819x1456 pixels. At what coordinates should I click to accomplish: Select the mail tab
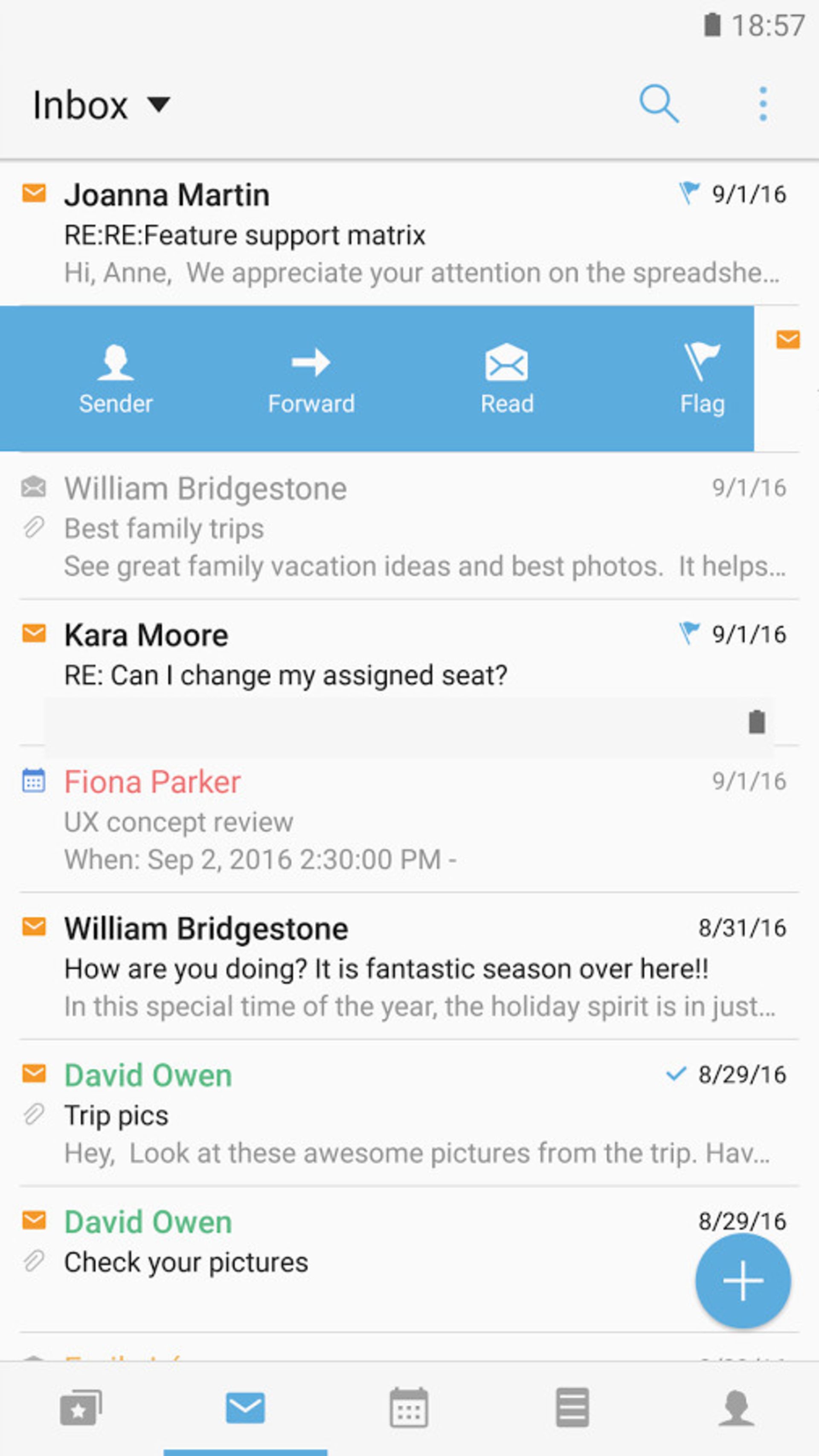click(245, 1407)
